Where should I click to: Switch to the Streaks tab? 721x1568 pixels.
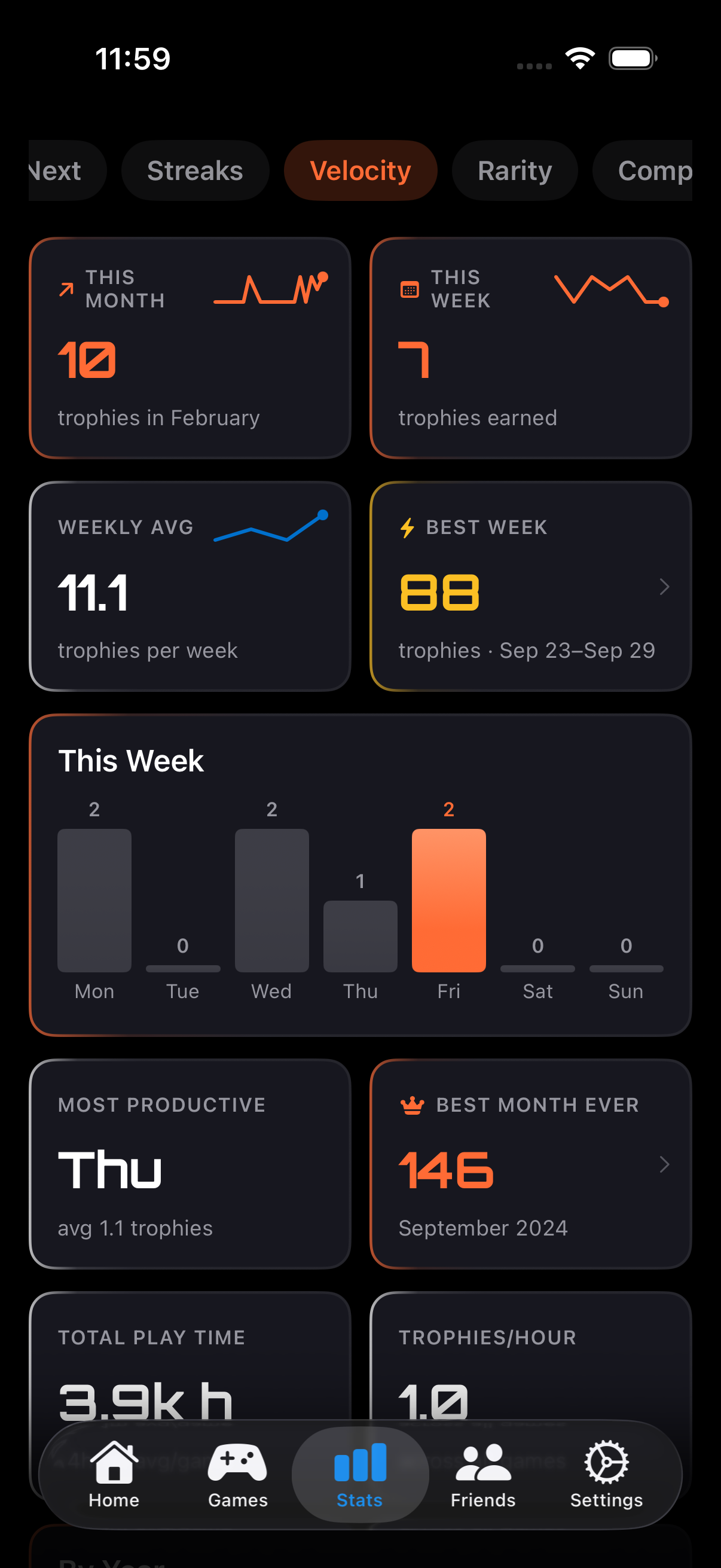195,170
